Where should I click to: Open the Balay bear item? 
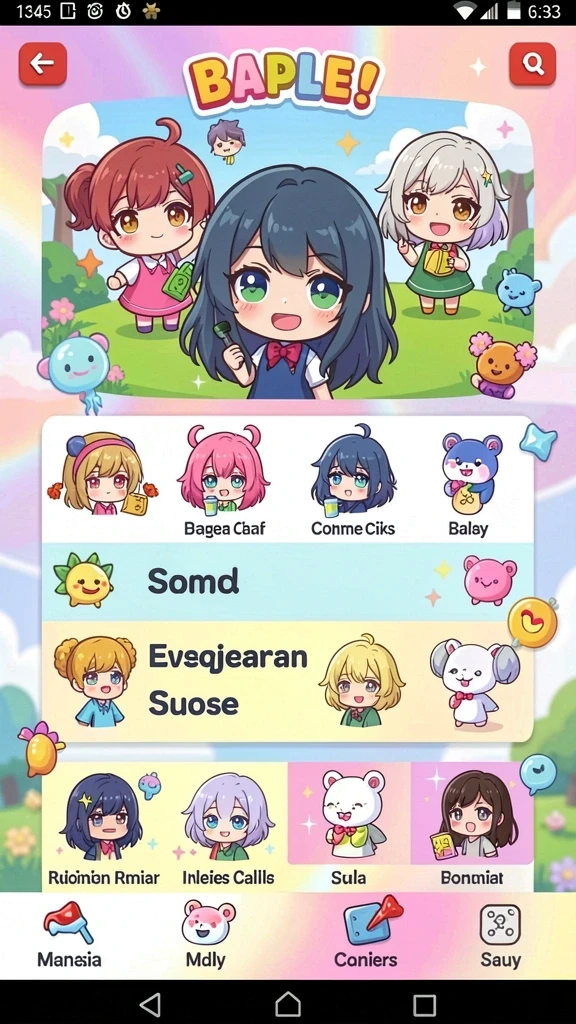coord(469,485)
